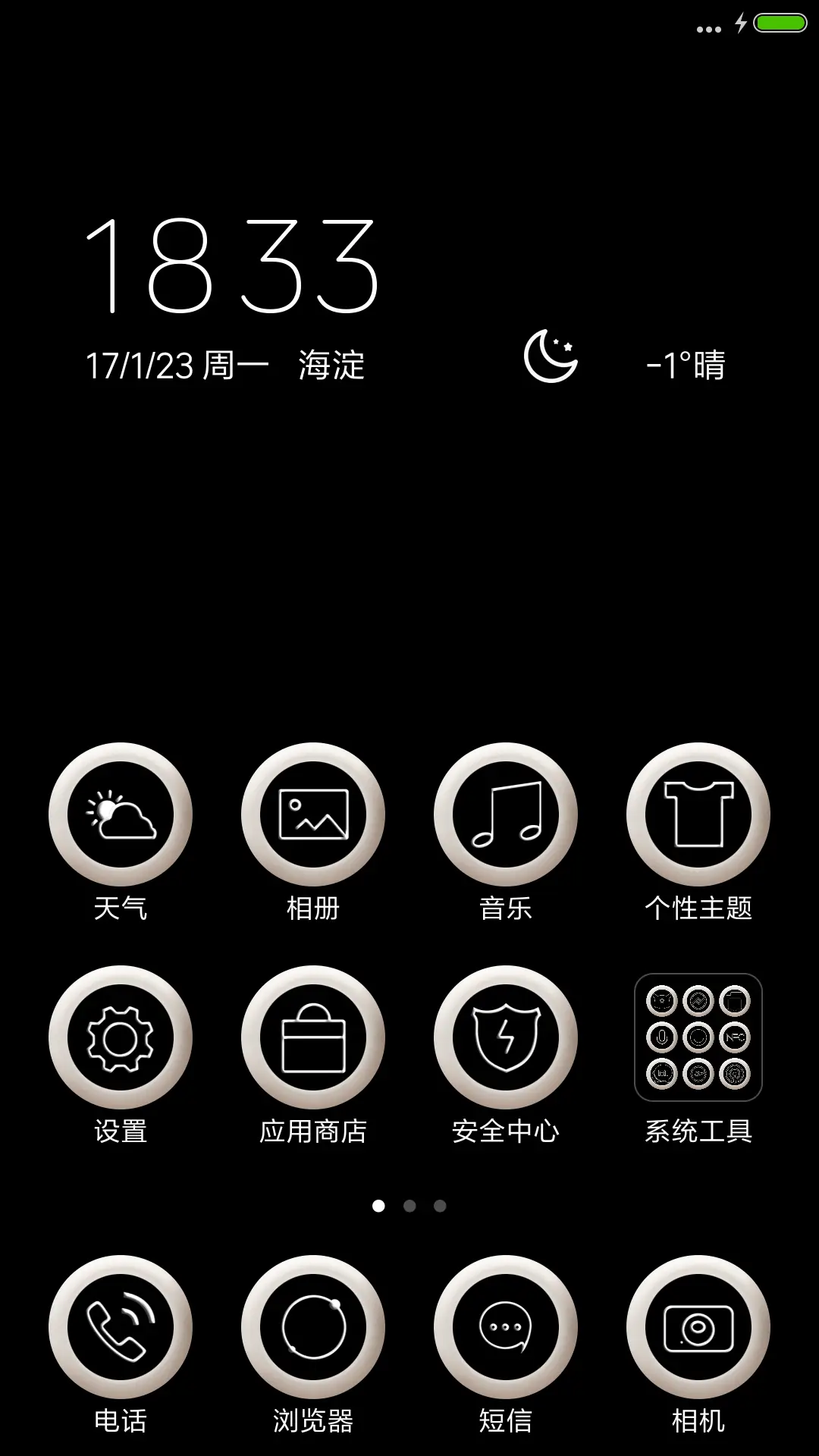
Task: Tap the 17/1/23 周一 海淀 date text
Action: [x=225, y=365]
